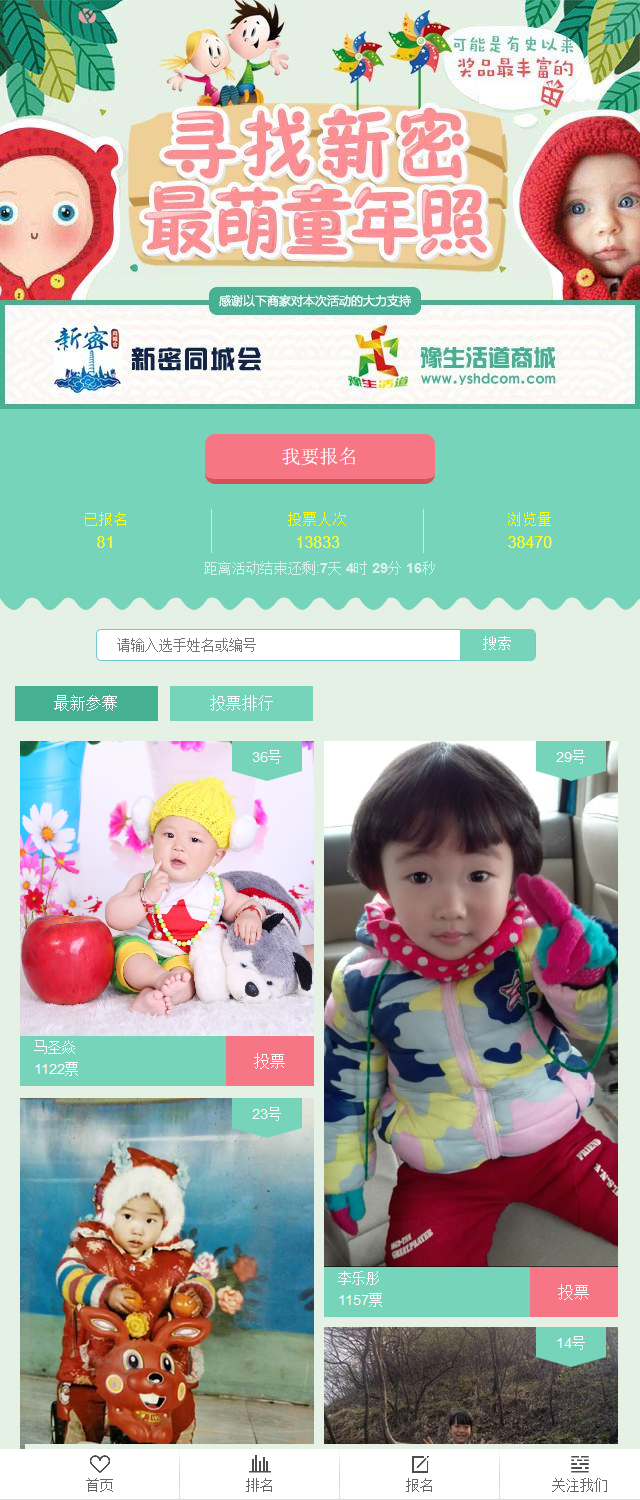Open the No. 23 contestant photo
The width and height of the screenshot is (640, 1500).
[167, 1270]
